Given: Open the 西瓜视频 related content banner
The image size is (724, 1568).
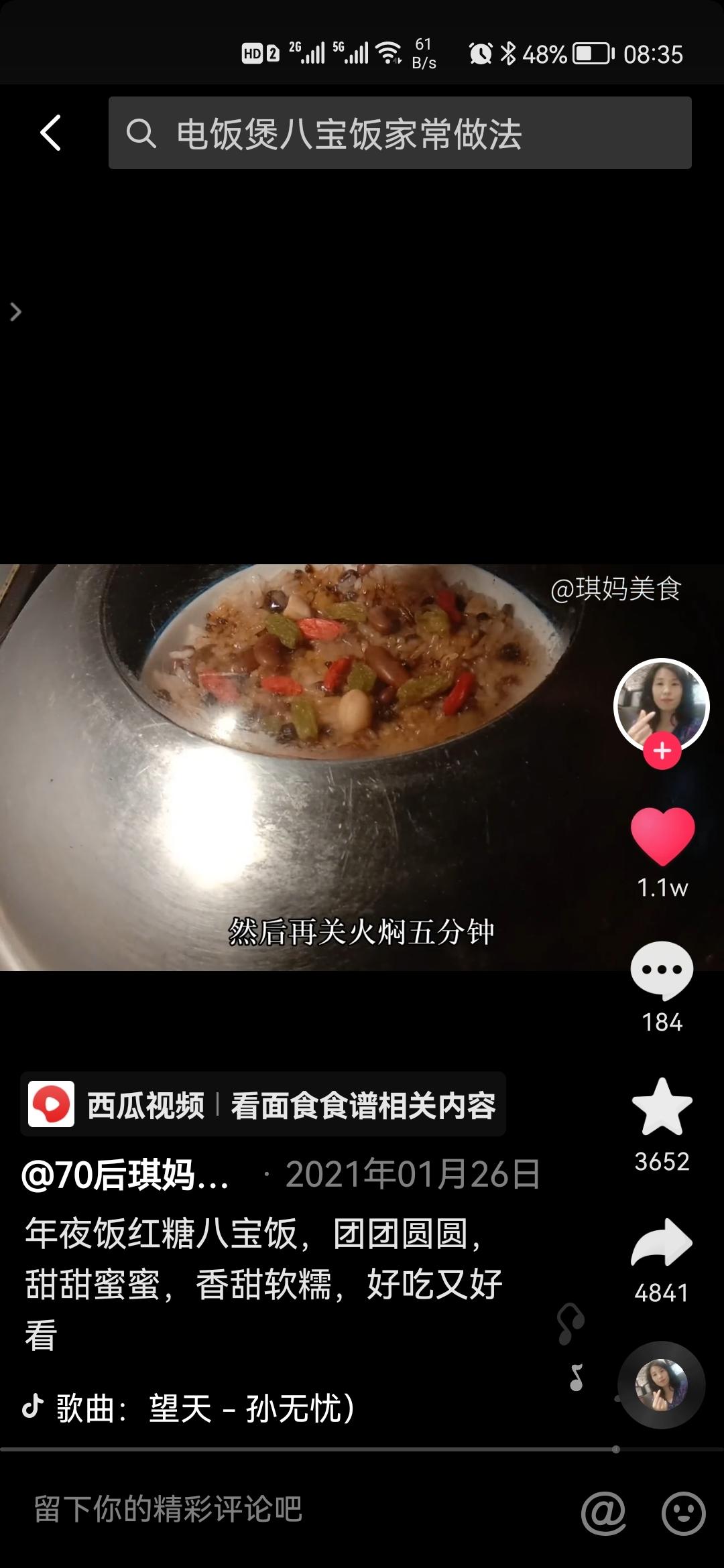Looking at the screenshot, I should [x=263, y=1104].
